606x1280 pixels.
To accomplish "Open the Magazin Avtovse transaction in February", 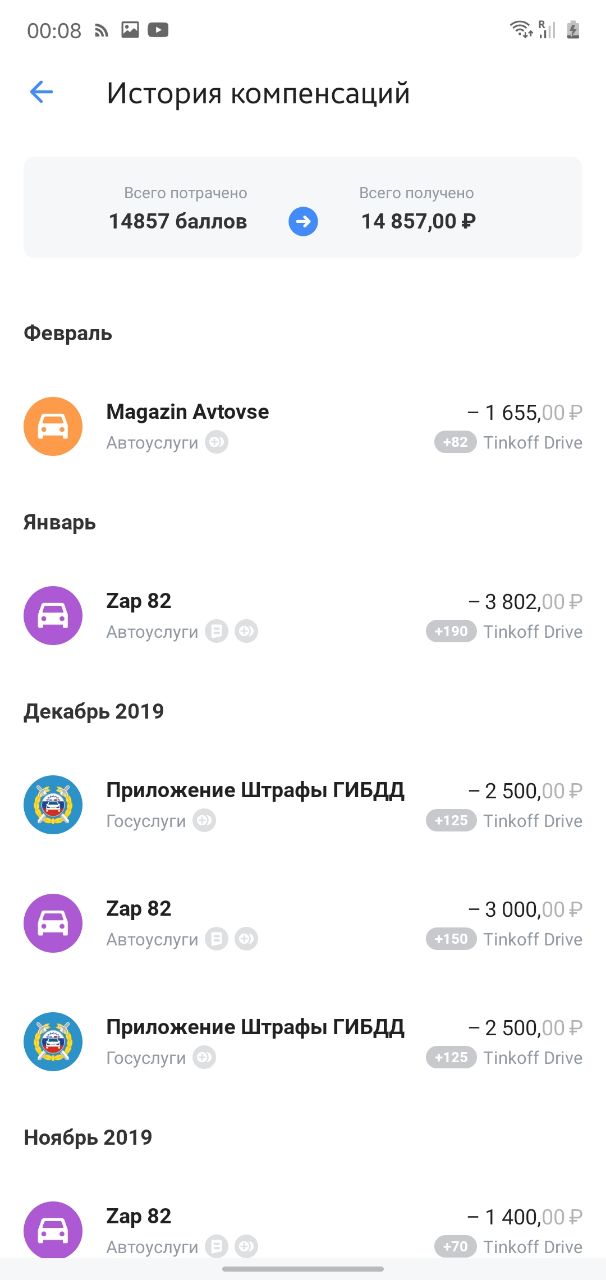I will [303, 427].
